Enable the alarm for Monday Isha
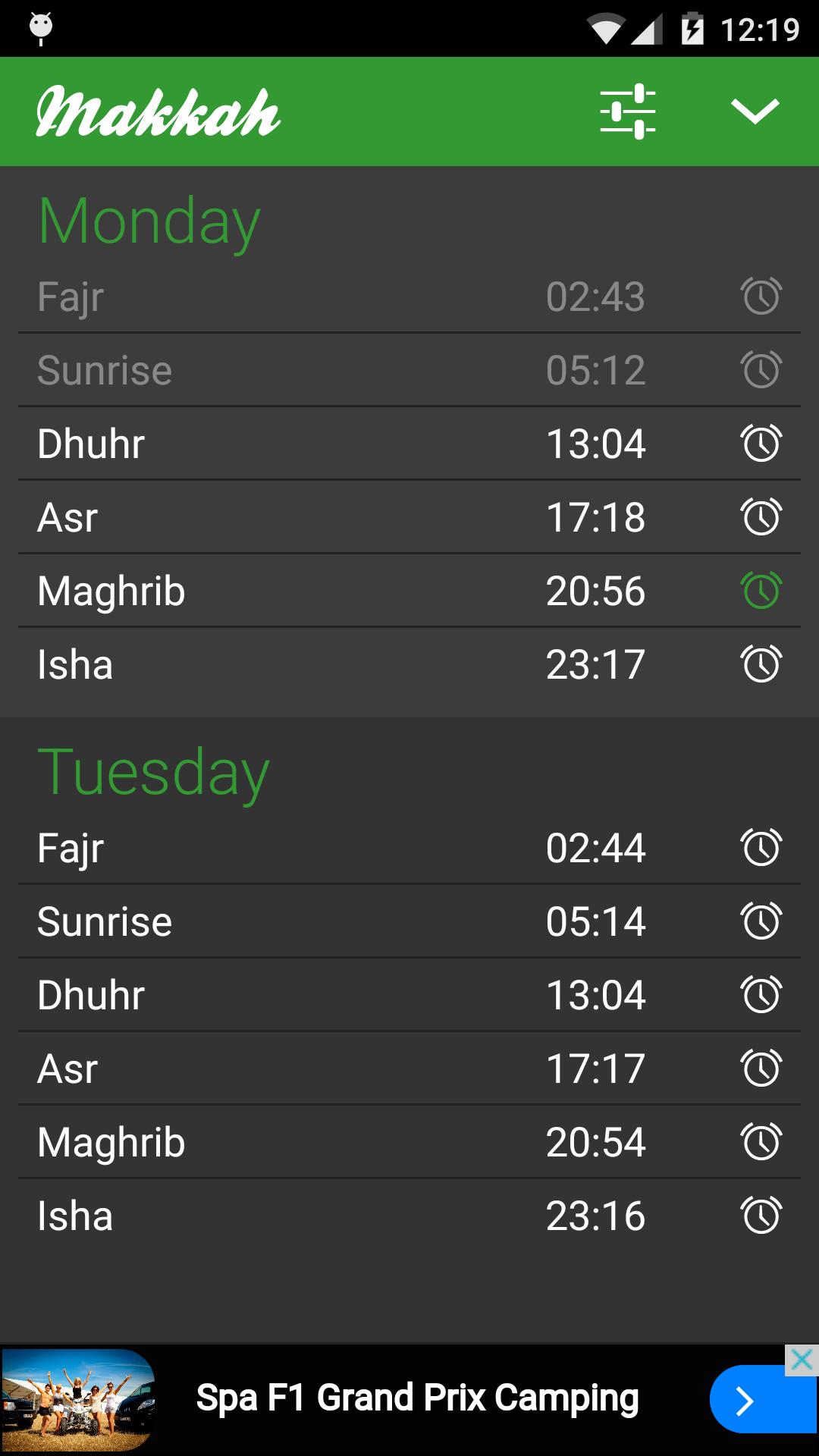819x1456 pixels. [x=761, y=665]
